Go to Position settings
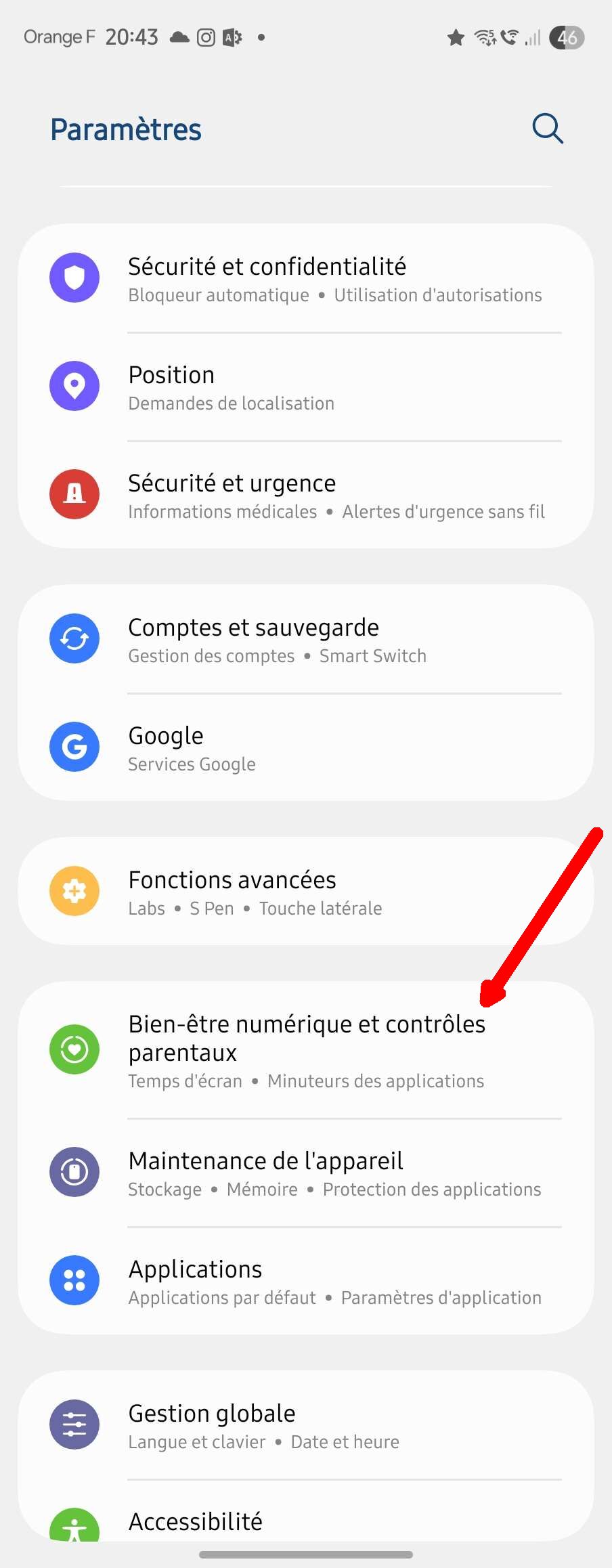 point(306,387)
